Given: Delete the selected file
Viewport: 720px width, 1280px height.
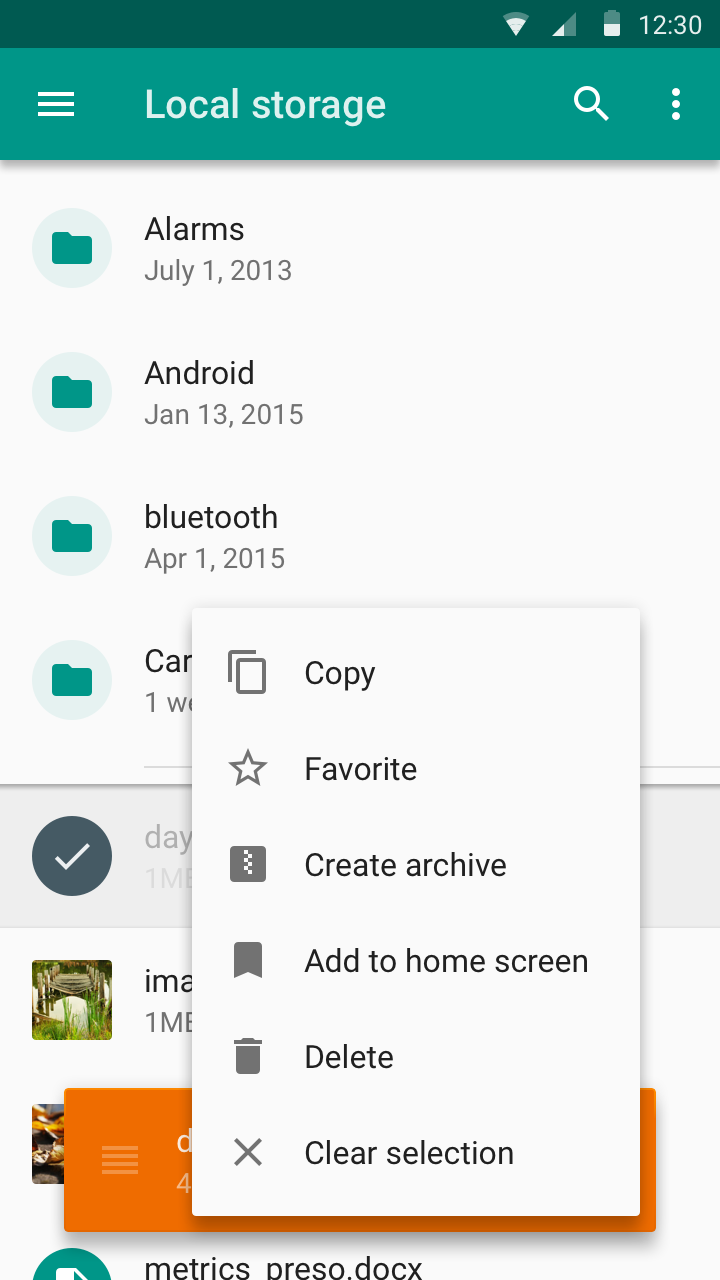Looking at the screenshot, I should click(x=416, y=1057).
